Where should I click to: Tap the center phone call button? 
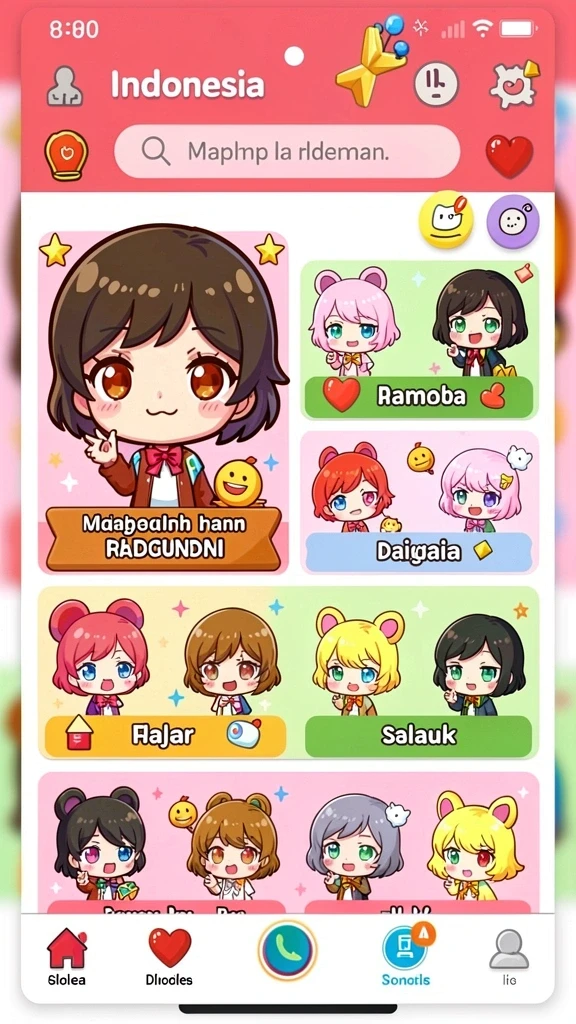coord(288,950)
